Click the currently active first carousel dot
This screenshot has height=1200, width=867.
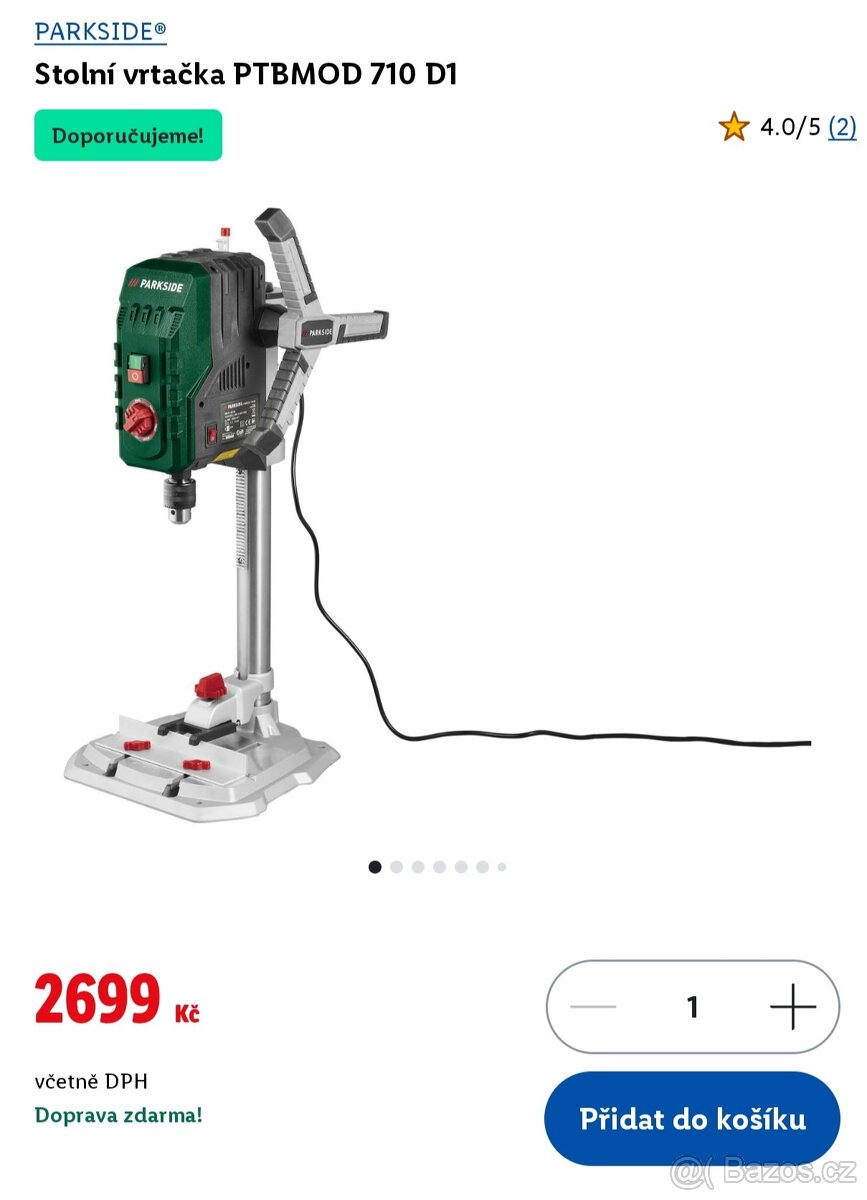tap(375, 866)
